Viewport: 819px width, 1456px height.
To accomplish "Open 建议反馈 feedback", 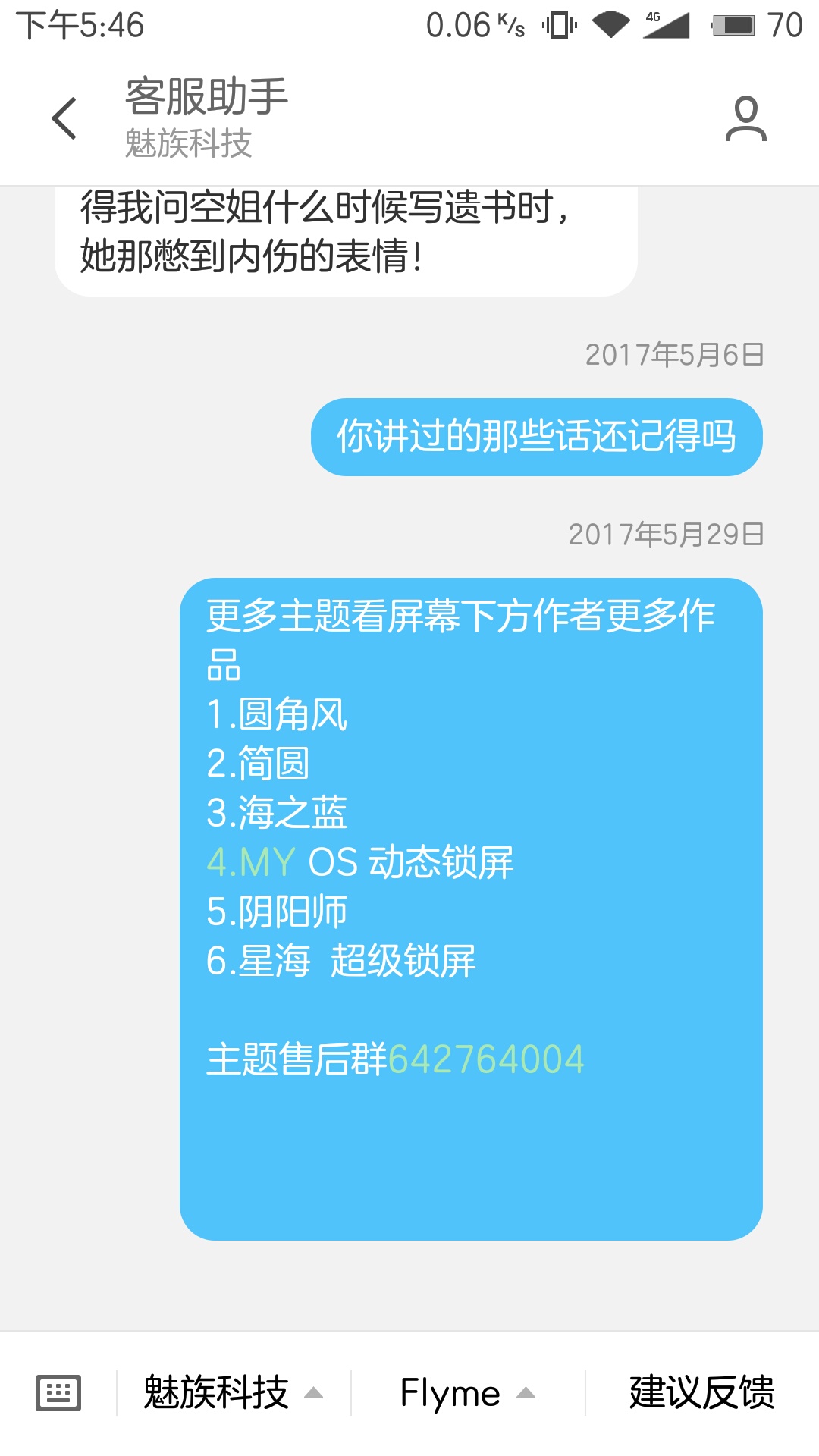I will pos(702,1393).
